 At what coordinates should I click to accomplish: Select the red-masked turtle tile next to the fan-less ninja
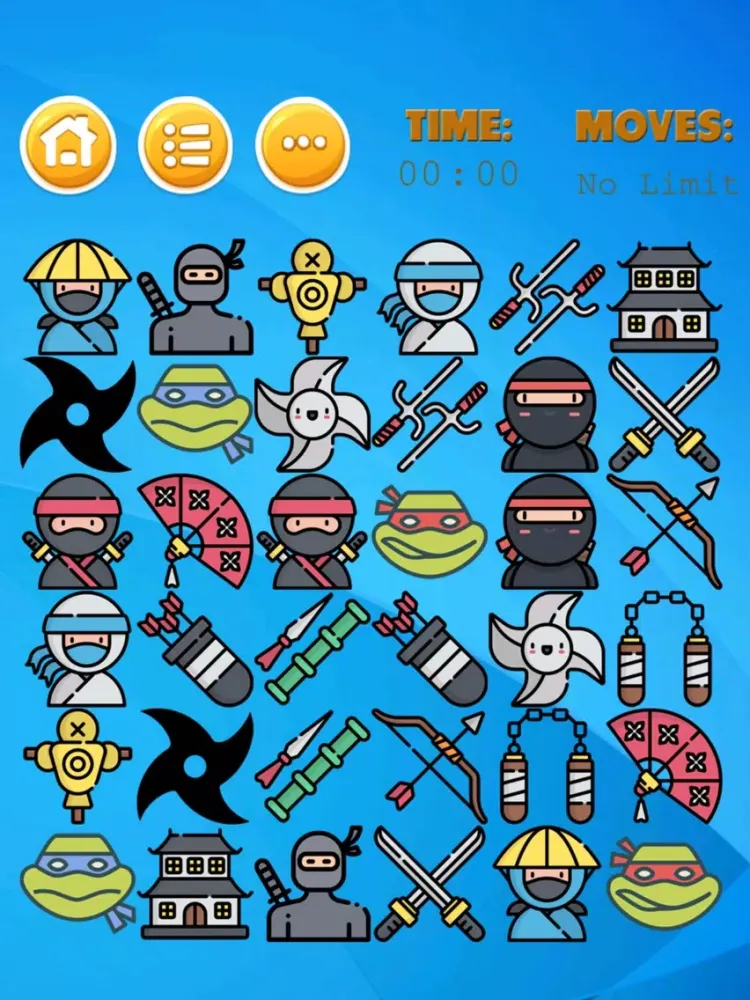point(430,529)
